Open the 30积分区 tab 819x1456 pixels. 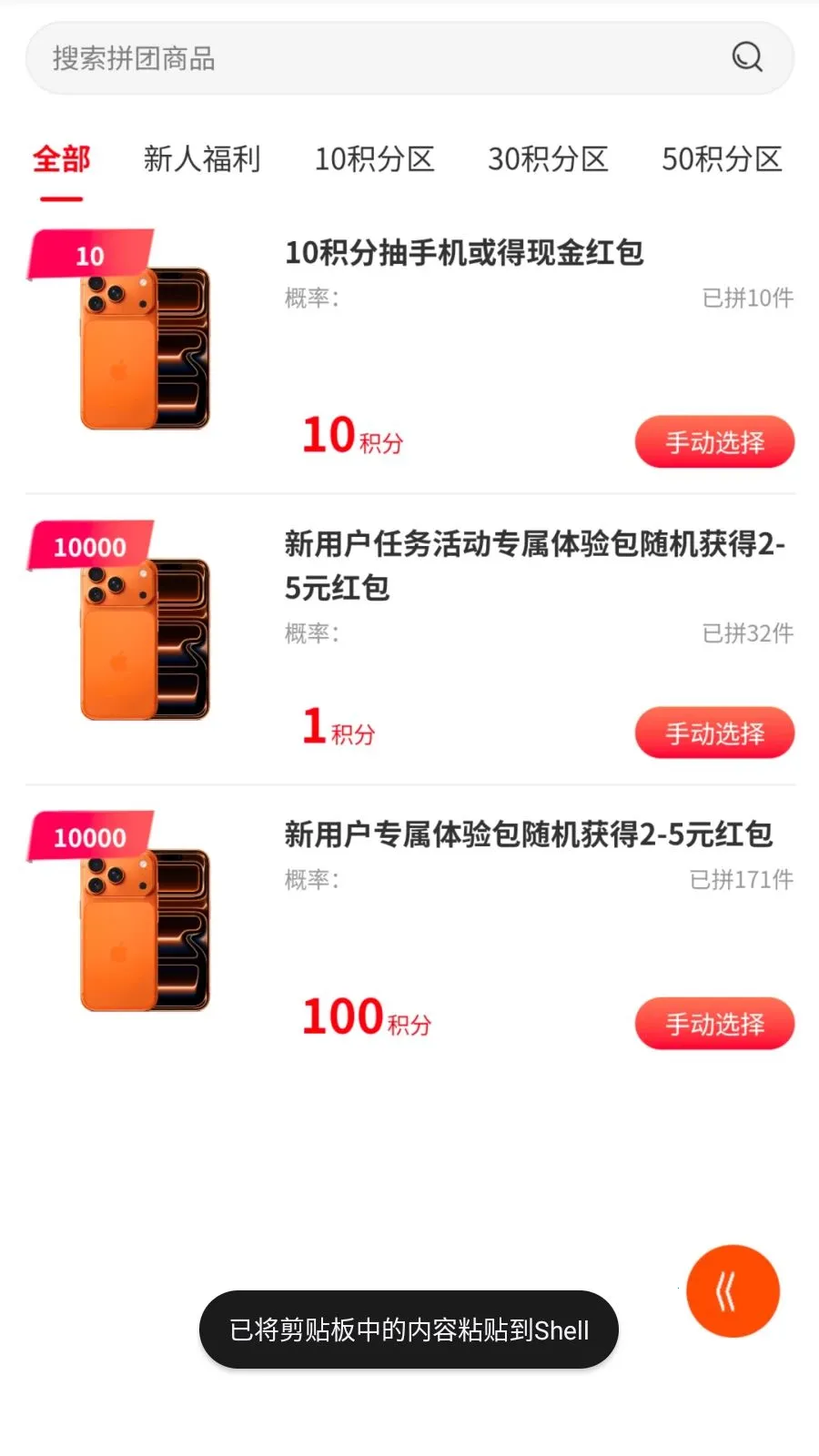(548, 159)
